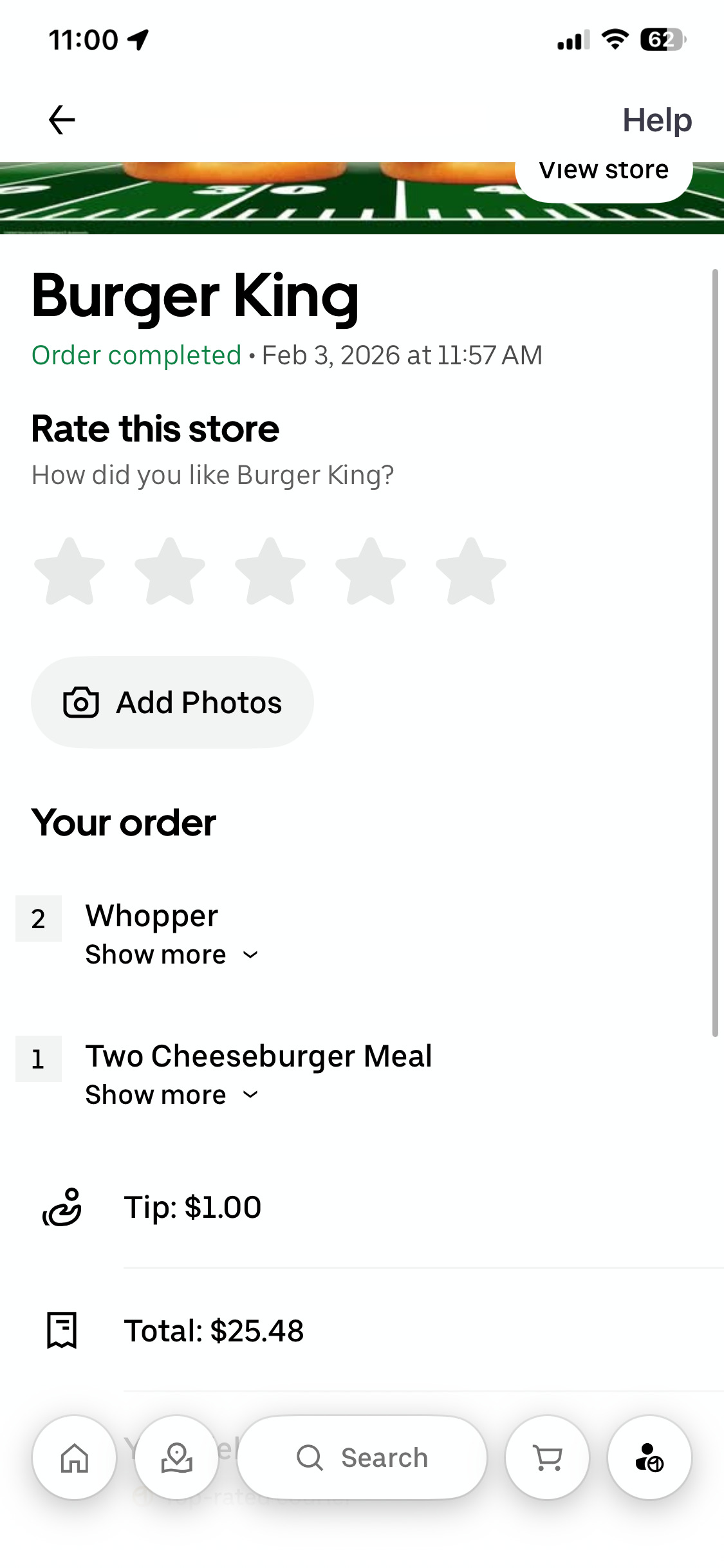Open the Help link
724x1568 pixels.
point(656,120)
